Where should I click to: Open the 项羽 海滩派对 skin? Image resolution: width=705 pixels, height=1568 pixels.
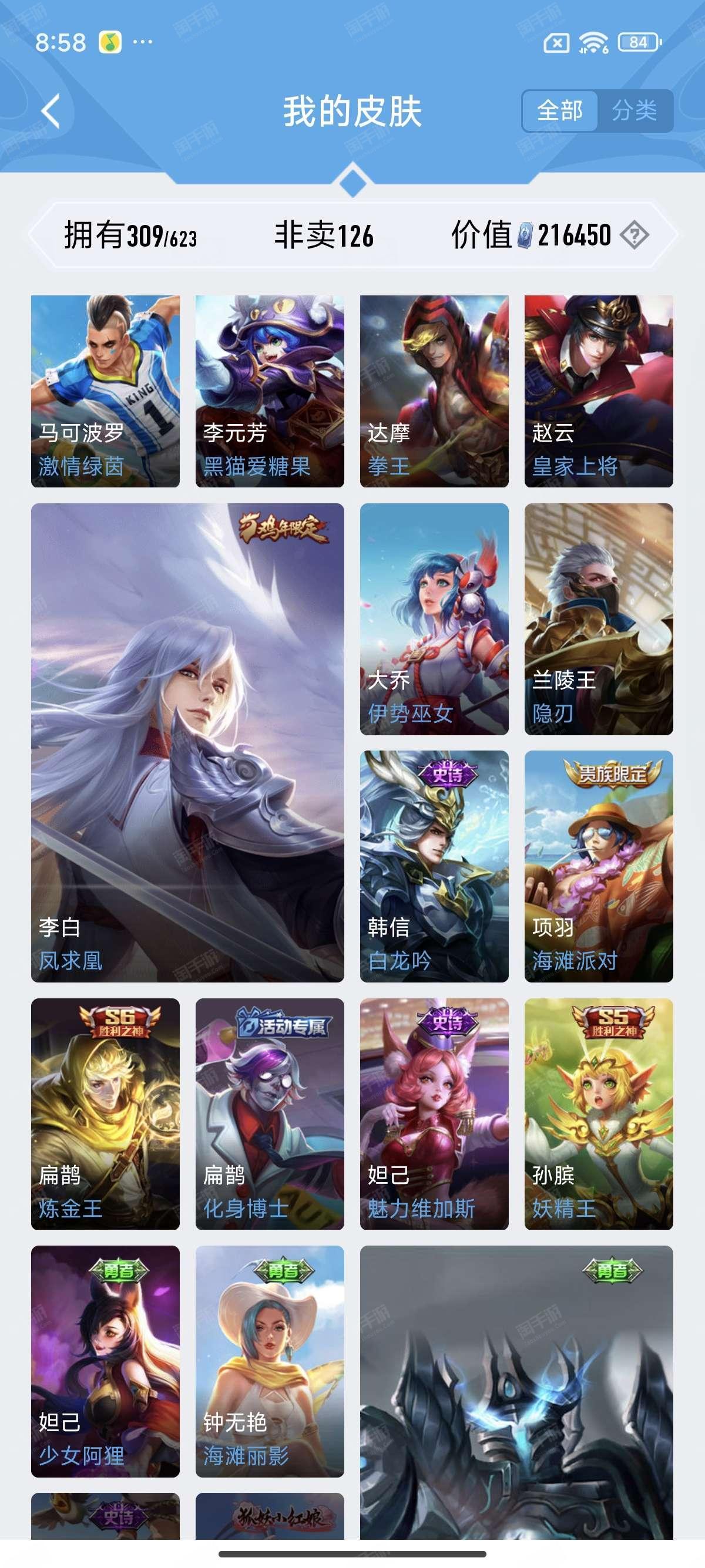pyautogui.click(x=599, y=866)
